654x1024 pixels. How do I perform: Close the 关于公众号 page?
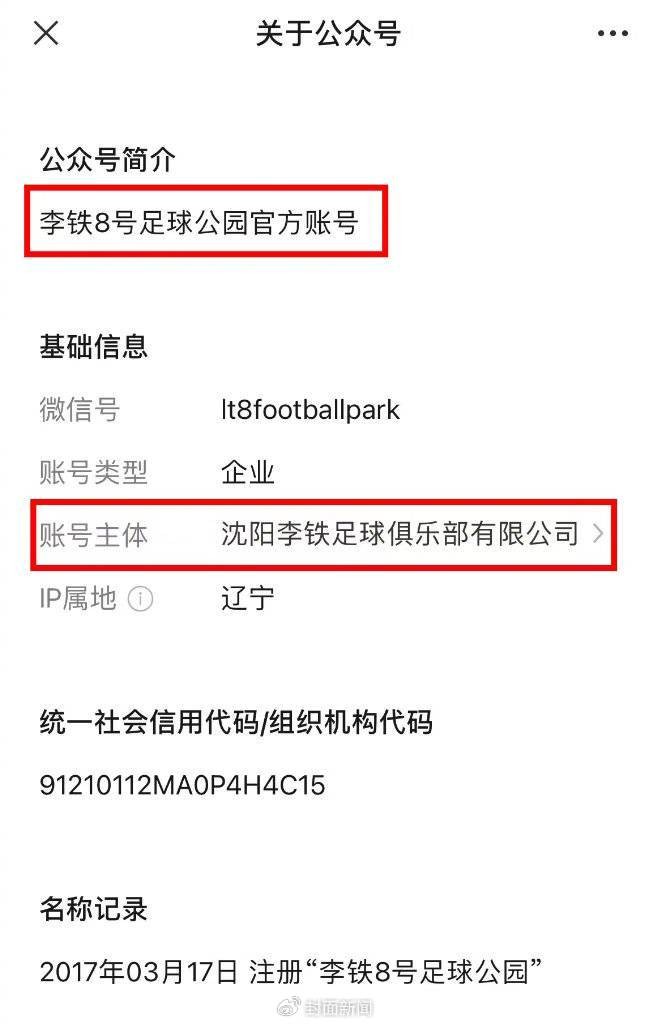point(46,33)
